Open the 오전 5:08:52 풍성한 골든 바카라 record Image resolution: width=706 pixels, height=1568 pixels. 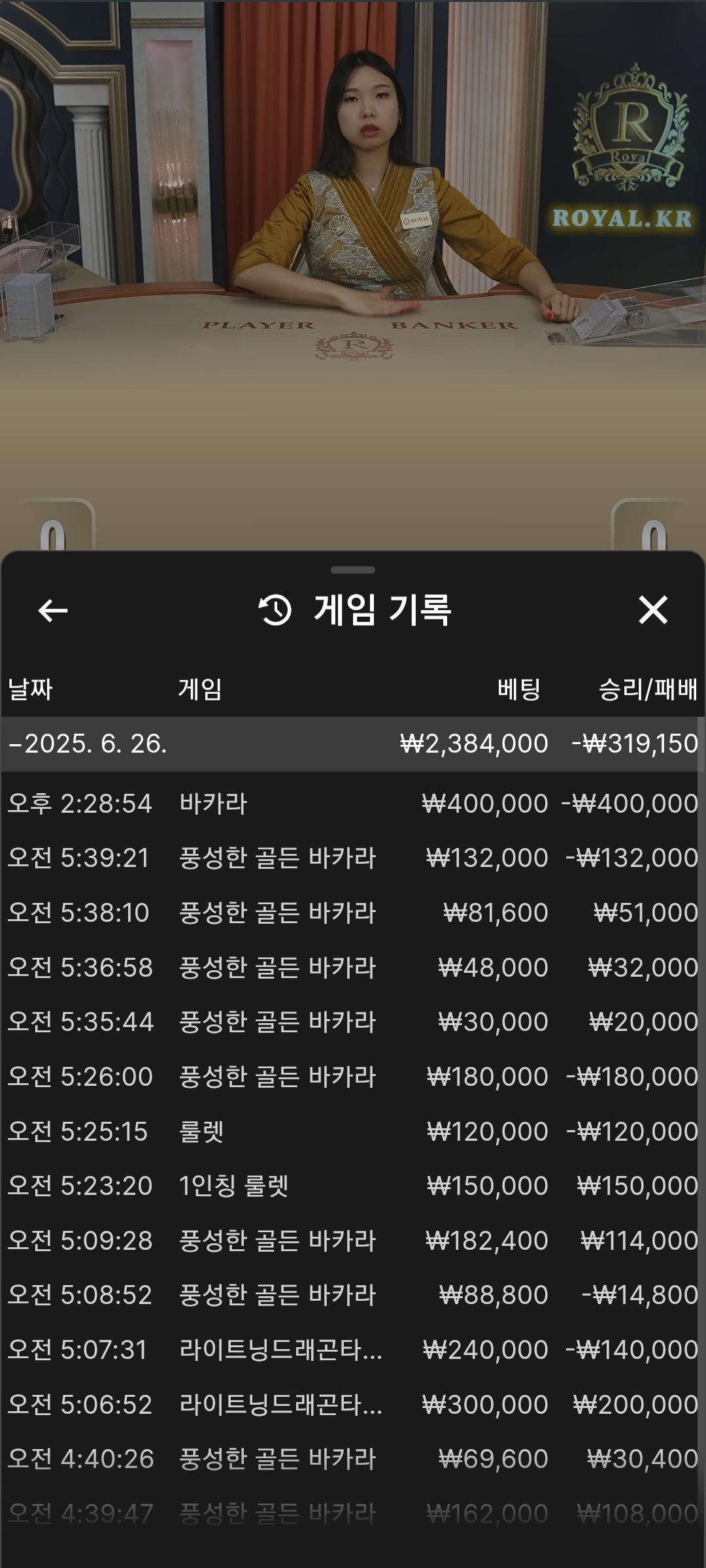click(x=353, y=1295)
